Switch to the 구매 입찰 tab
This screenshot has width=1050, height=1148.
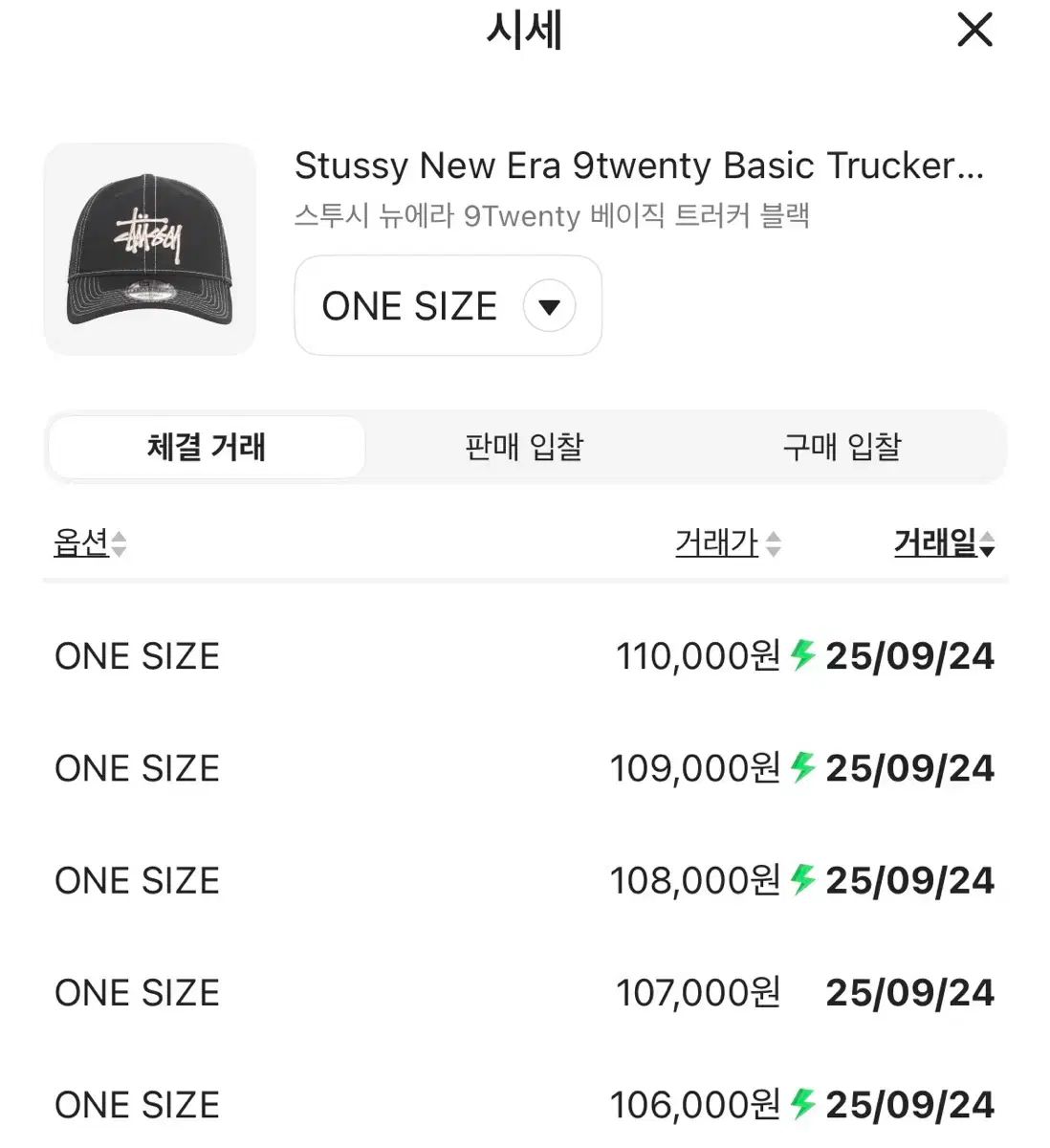tap(842, 447)
